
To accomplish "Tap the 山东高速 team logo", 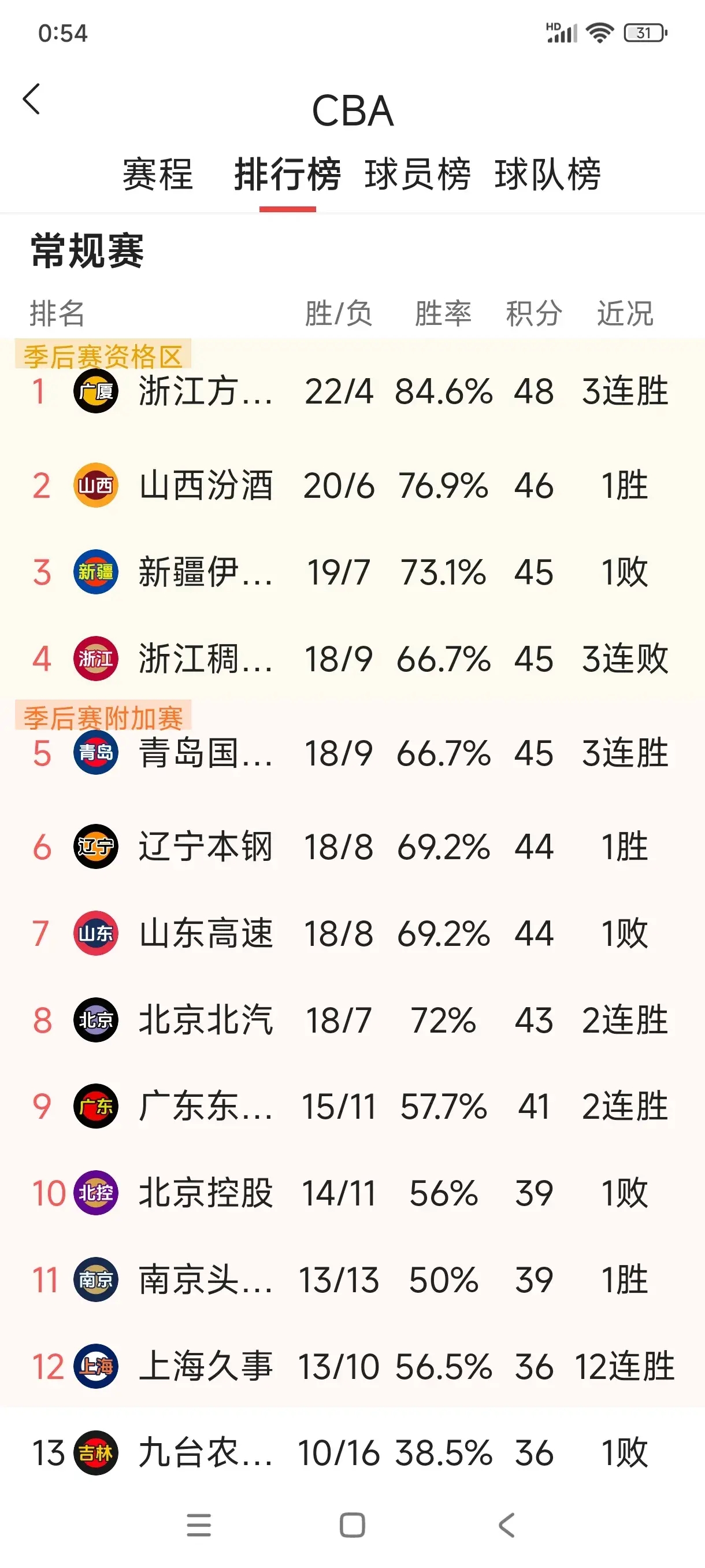I will pyautogui.click(x=95, y=933).
